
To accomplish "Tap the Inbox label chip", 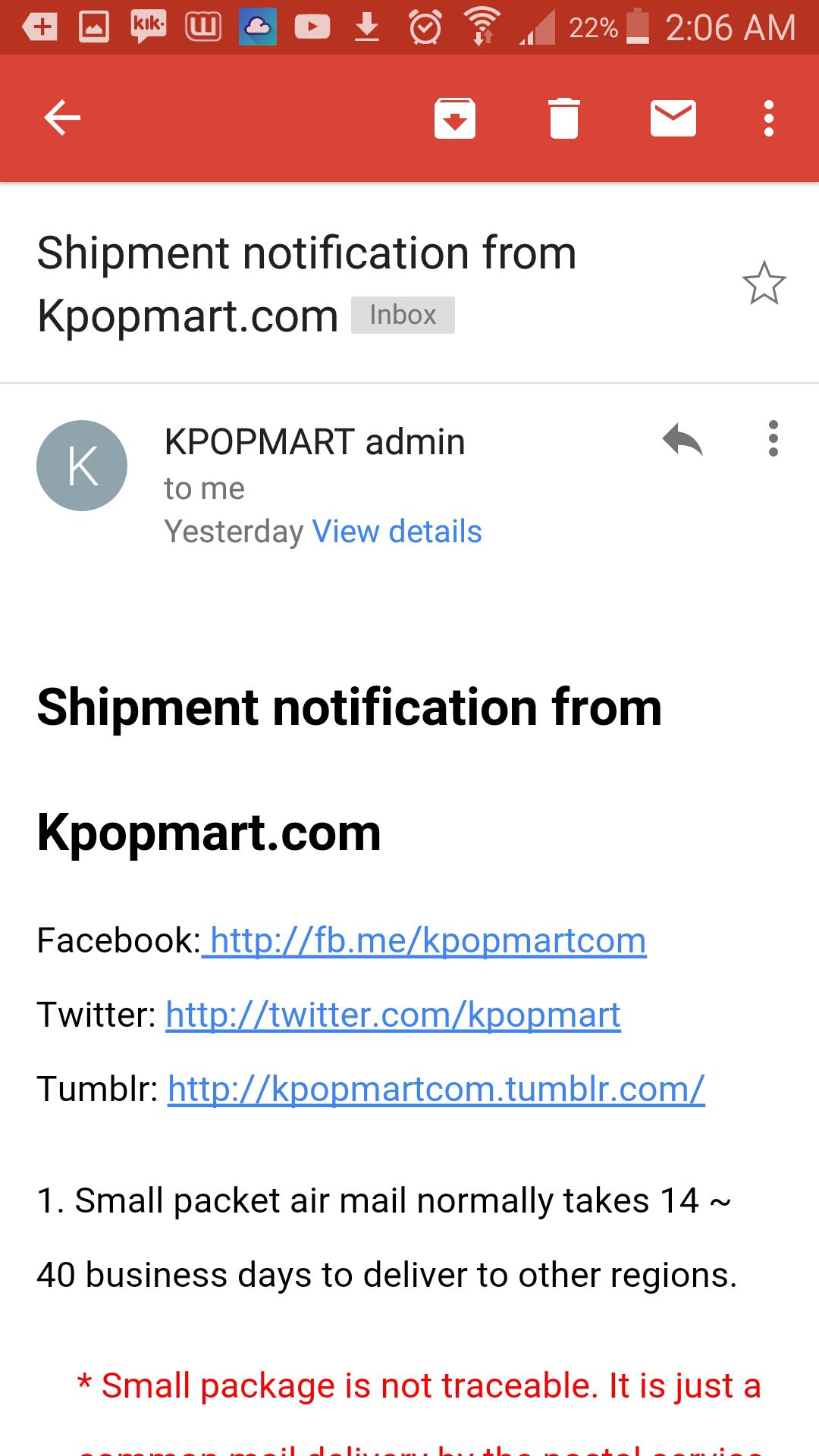I will 403,315.
